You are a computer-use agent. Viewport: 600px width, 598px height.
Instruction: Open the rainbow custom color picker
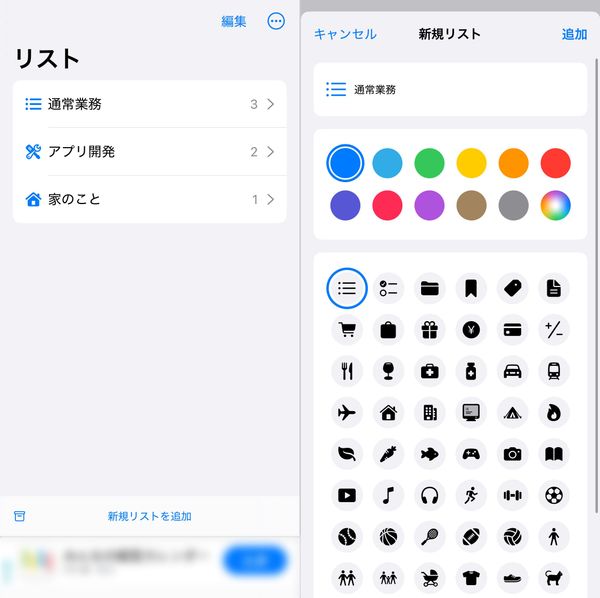pos(555,205)
